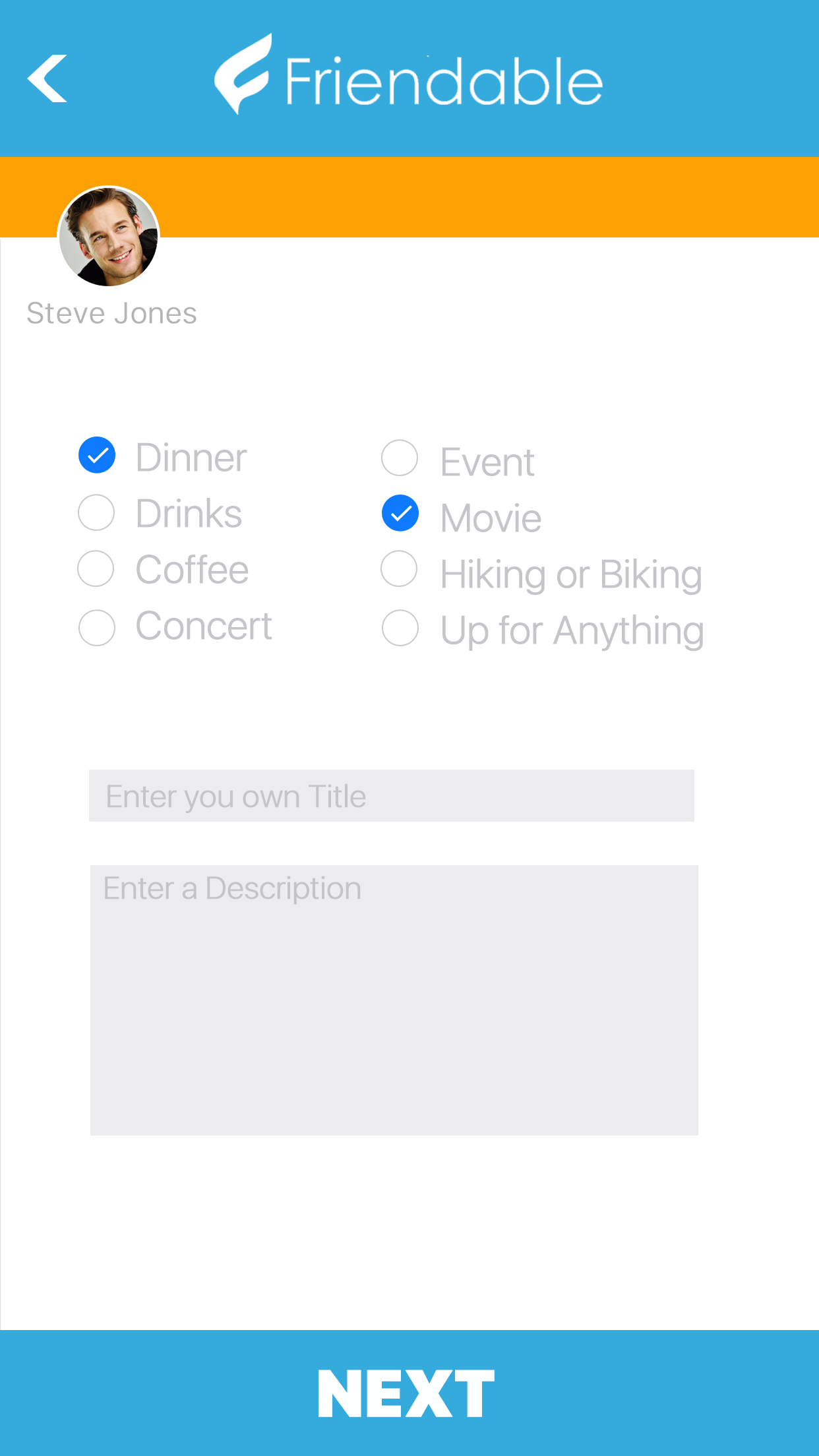
Task: Check the Event option
Action: [x=400, y=458]
